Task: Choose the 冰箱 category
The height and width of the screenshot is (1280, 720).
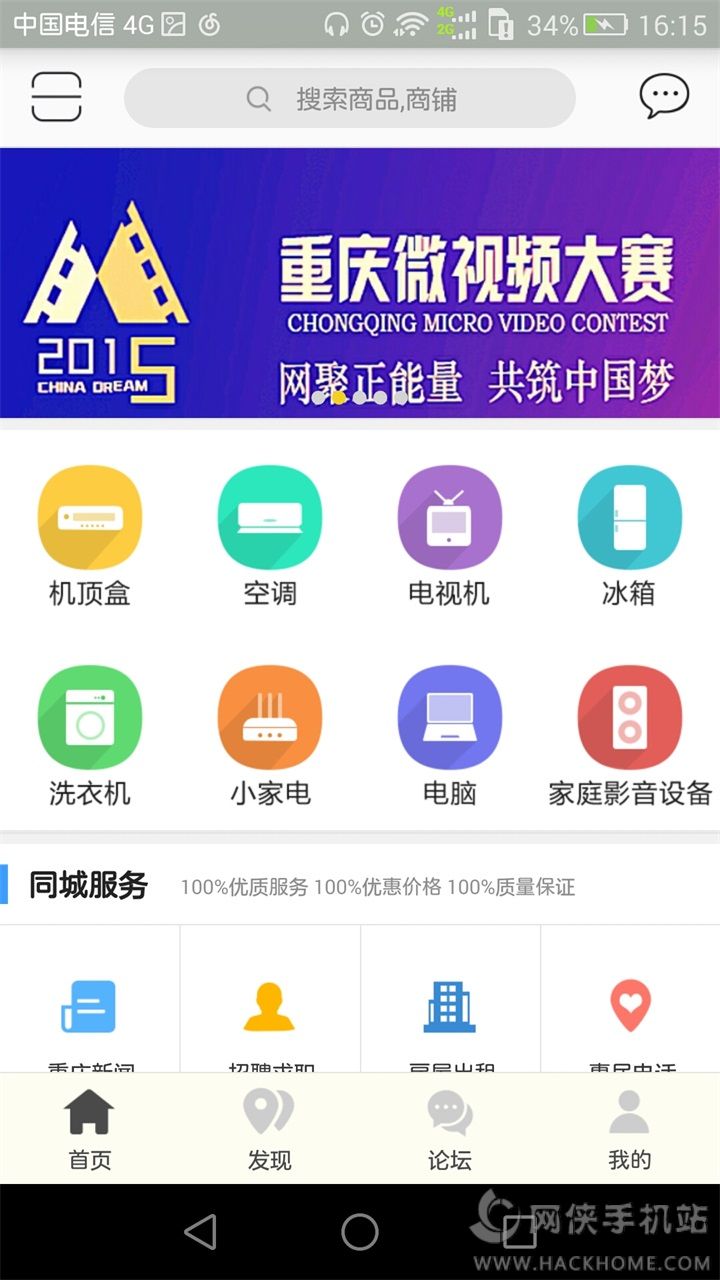Action: (x=629, y=535)
